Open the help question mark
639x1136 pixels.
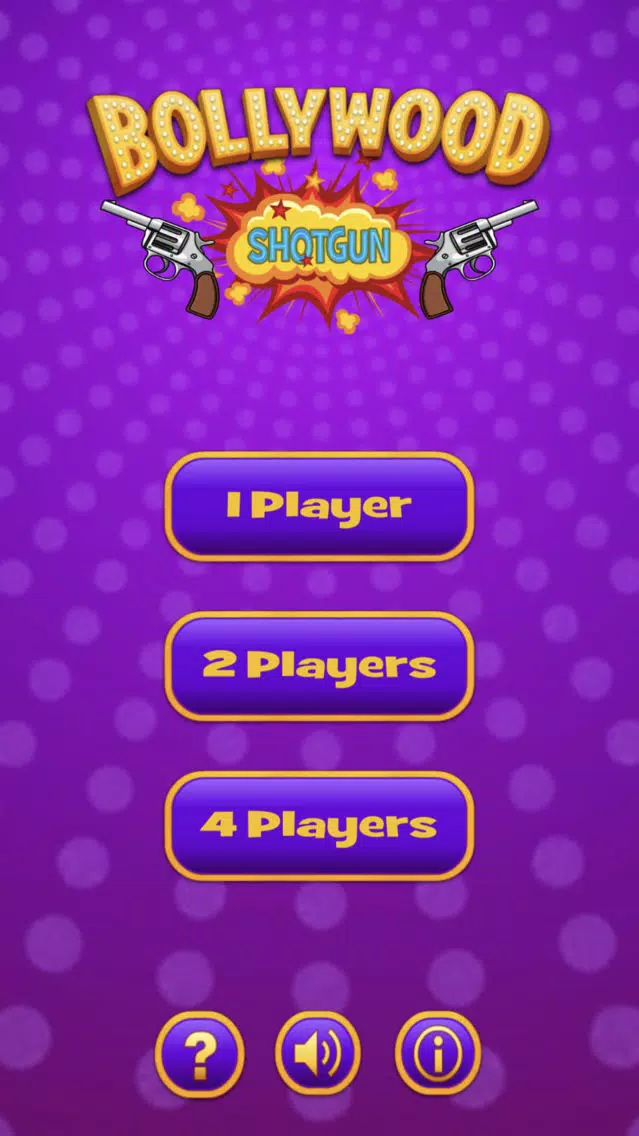tap(200, 1054)
